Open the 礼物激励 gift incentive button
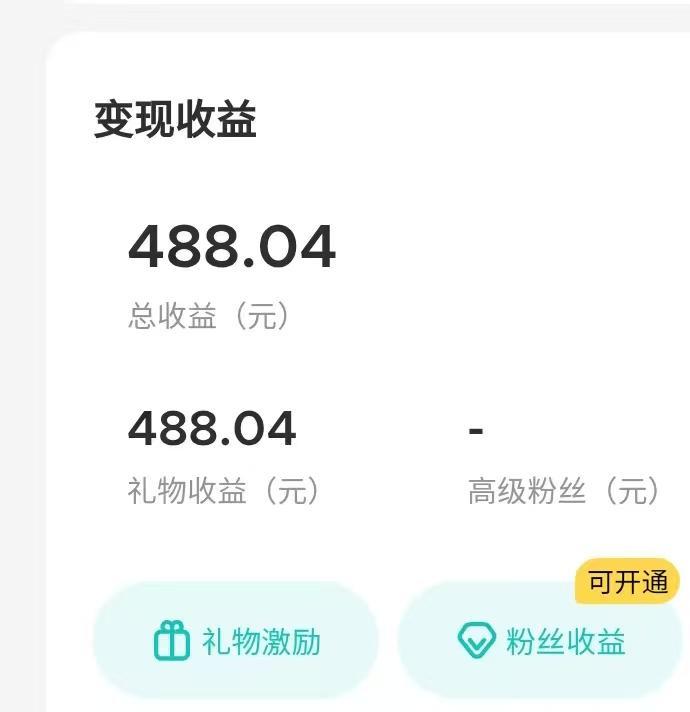Viewport: 690px width, 712px height. point(236,641)
